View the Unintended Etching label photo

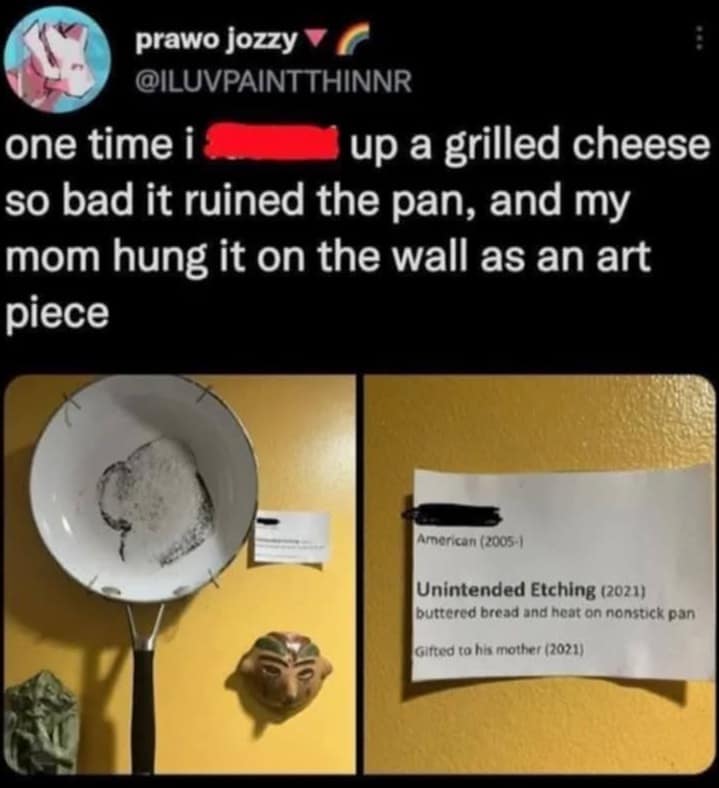click(x=541, y=573)
